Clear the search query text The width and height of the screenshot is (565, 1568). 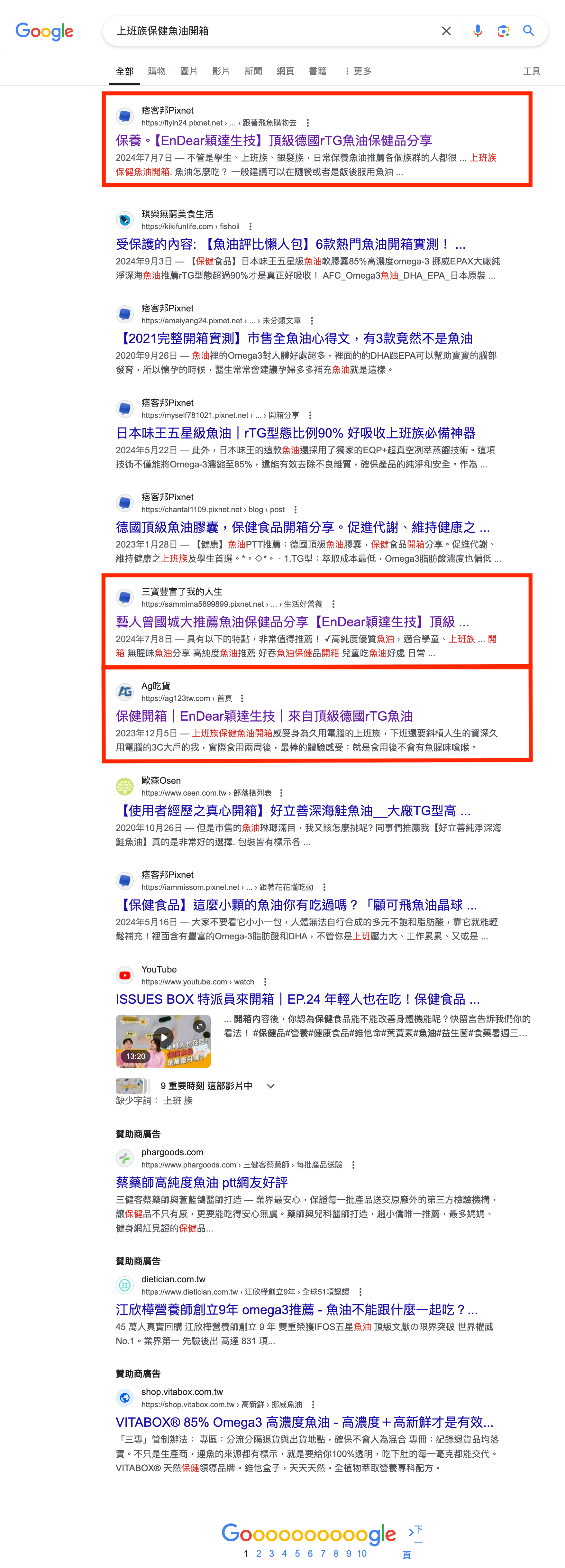[x=446, y=31]
